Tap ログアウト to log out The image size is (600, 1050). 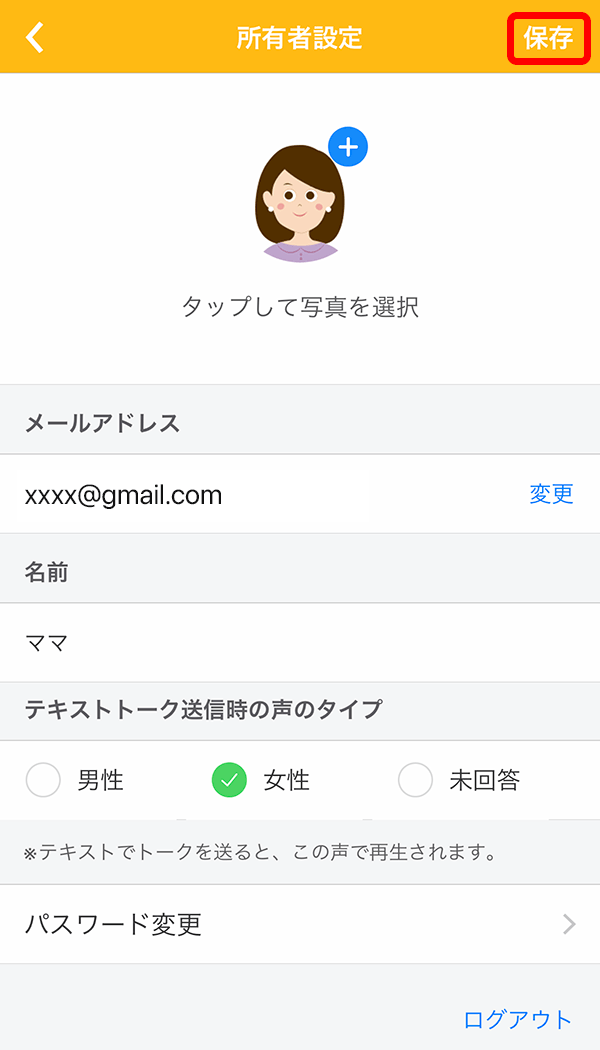pyautogui.click(x=517, y=1019)
